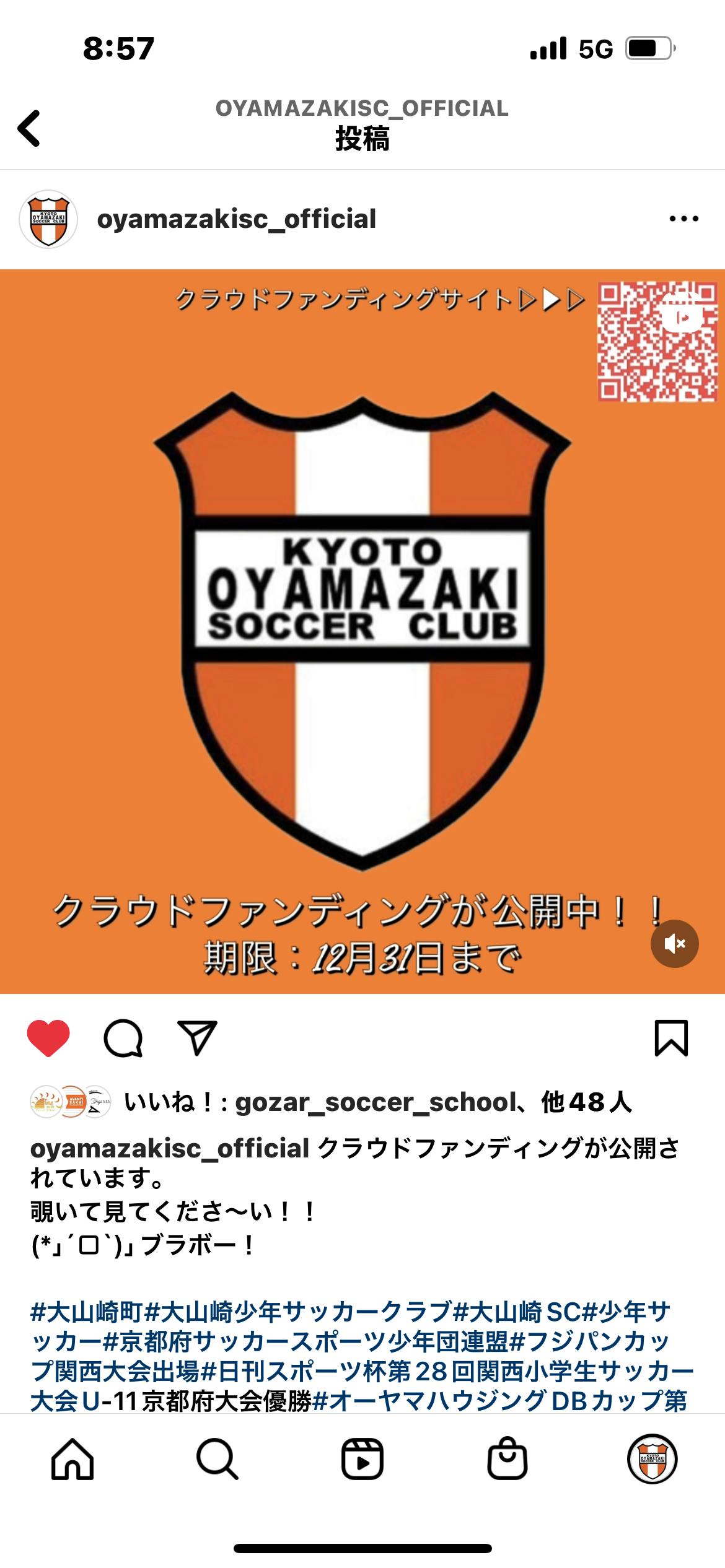The image size is (725, 1568).
Task: Open the post's three-dot options menu
Action: pos(683,219)
